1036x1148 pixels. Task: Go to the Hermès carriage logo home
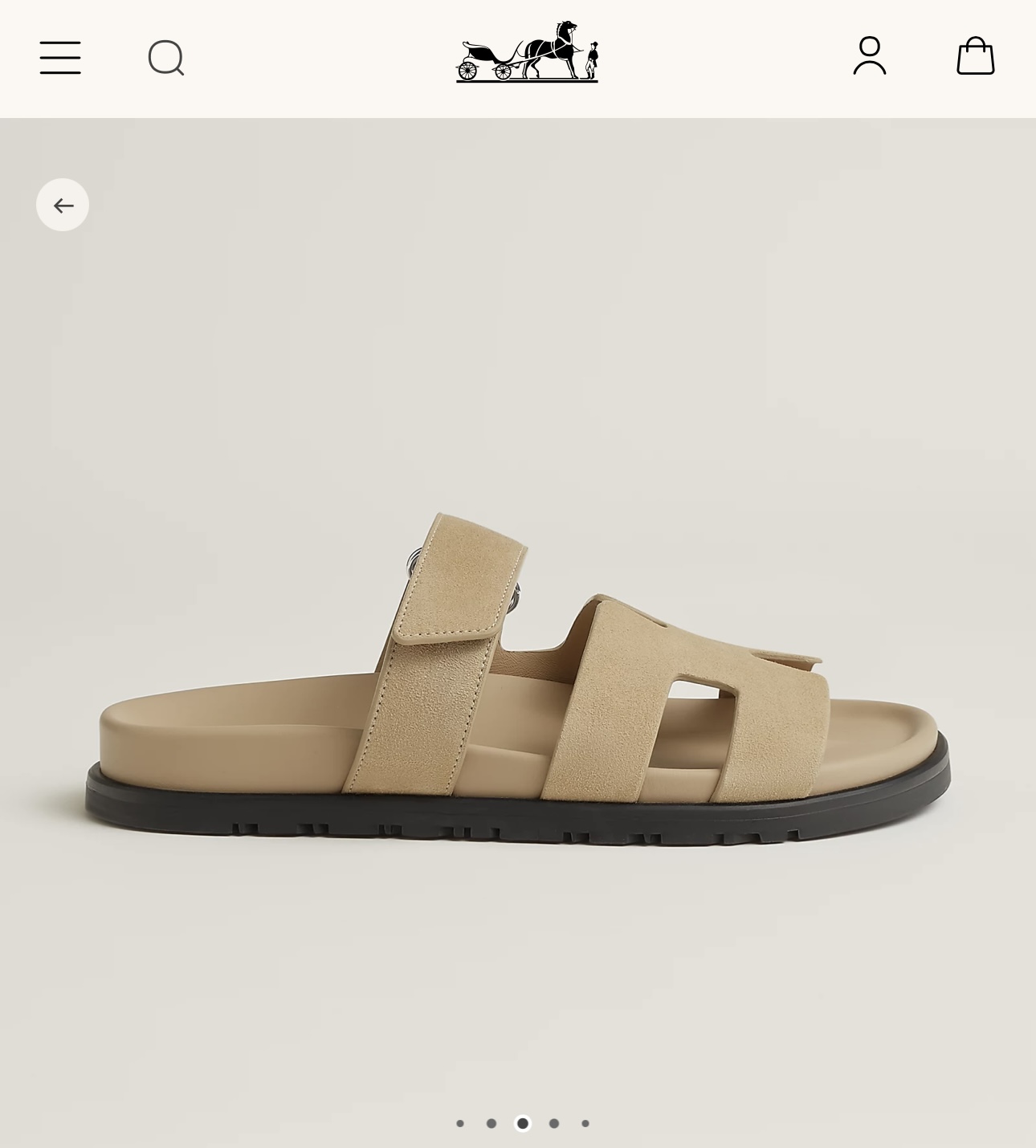pos(527,51)
